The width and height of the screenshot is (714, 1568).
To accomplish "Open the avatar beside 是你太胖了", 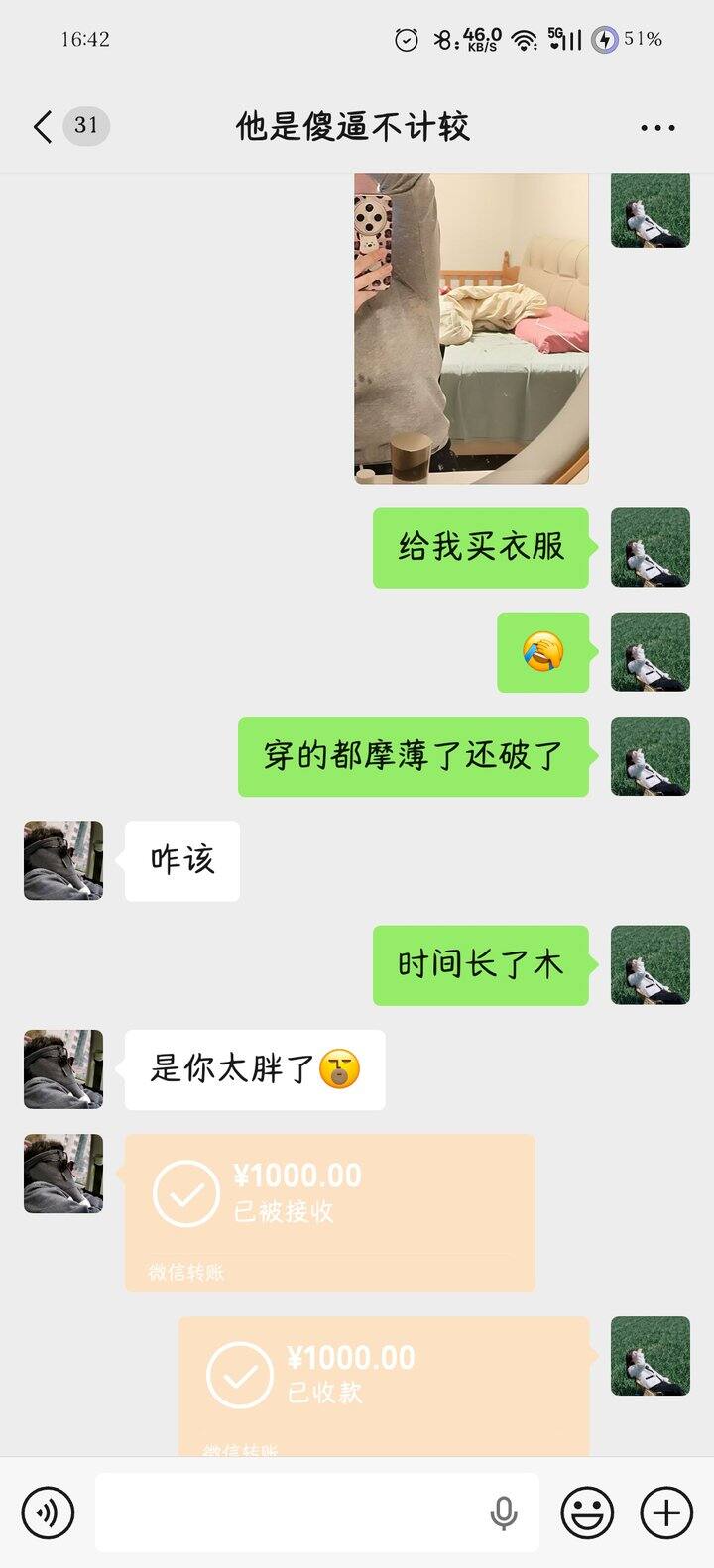I will pyautogui.click(x=63, y=1069).
